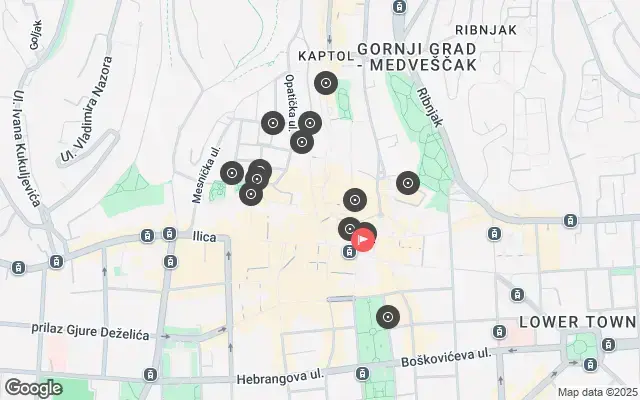Open the dark marker just below the Kaptol label
This screenshot has height=400, width=640.
(x=325, y=83)
